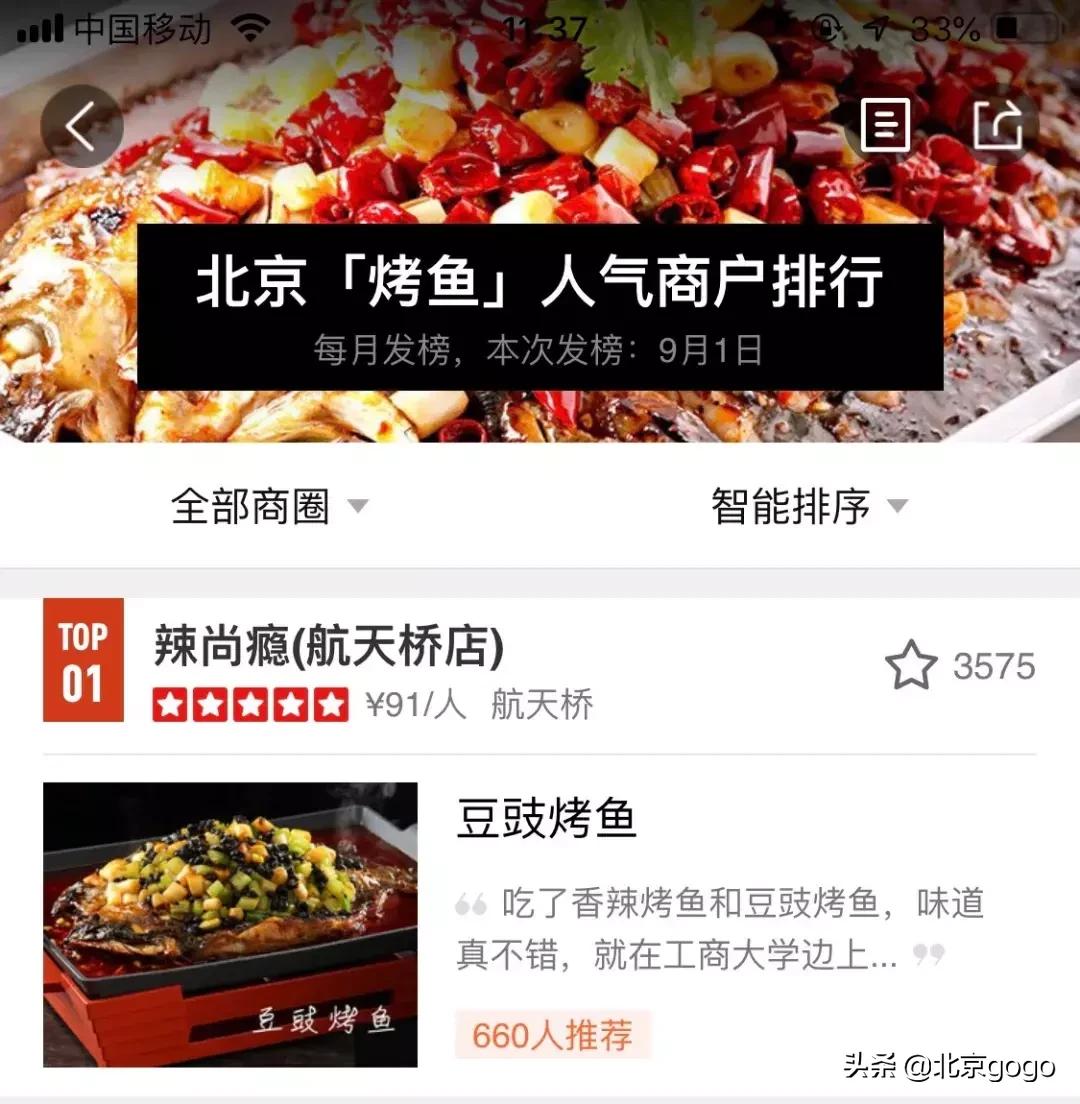Tap the 660人推荐 recommendation button
Viewport: 1080px width, 1104px height.
point(553,1037)
